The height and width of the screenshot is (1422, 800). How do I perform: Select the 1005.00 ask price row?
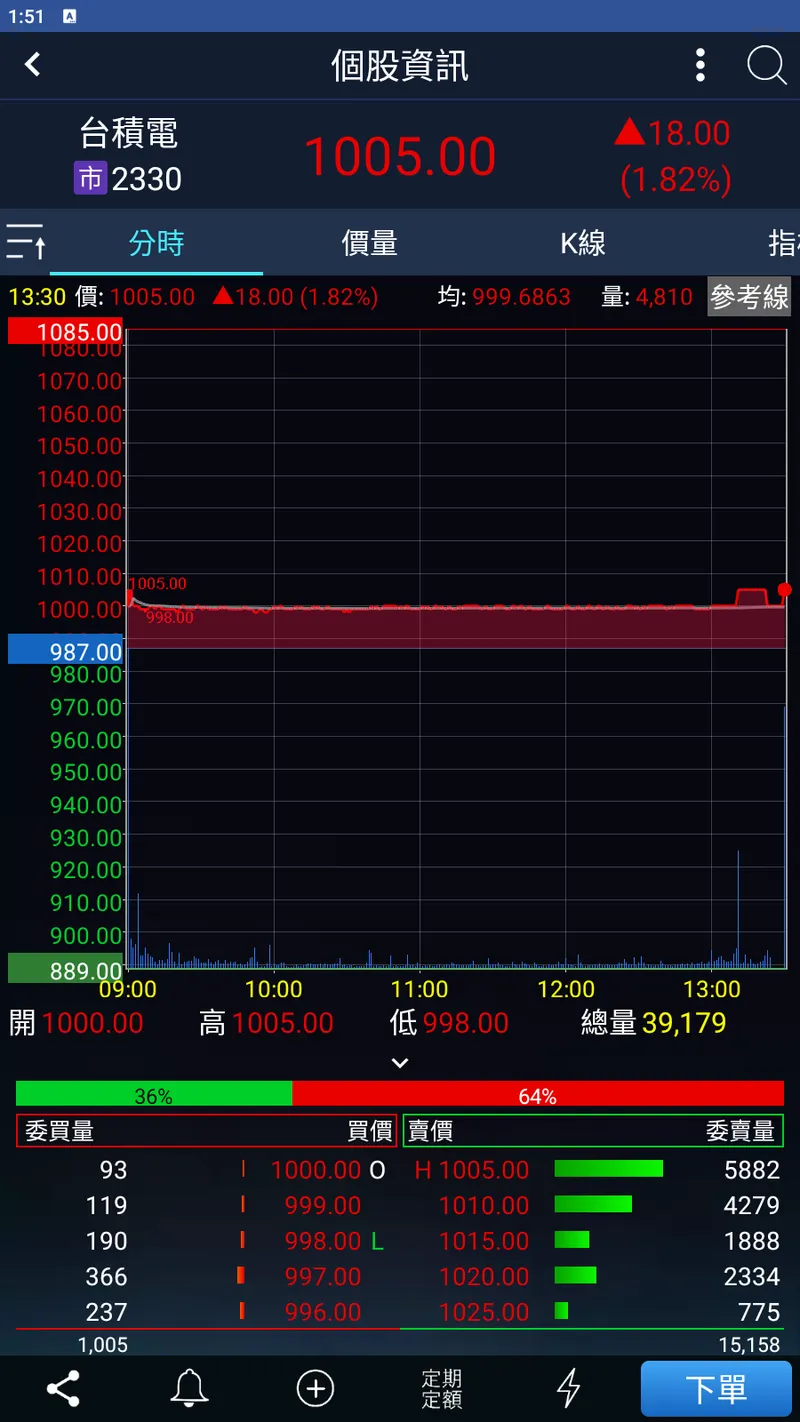pos(484,1170)
